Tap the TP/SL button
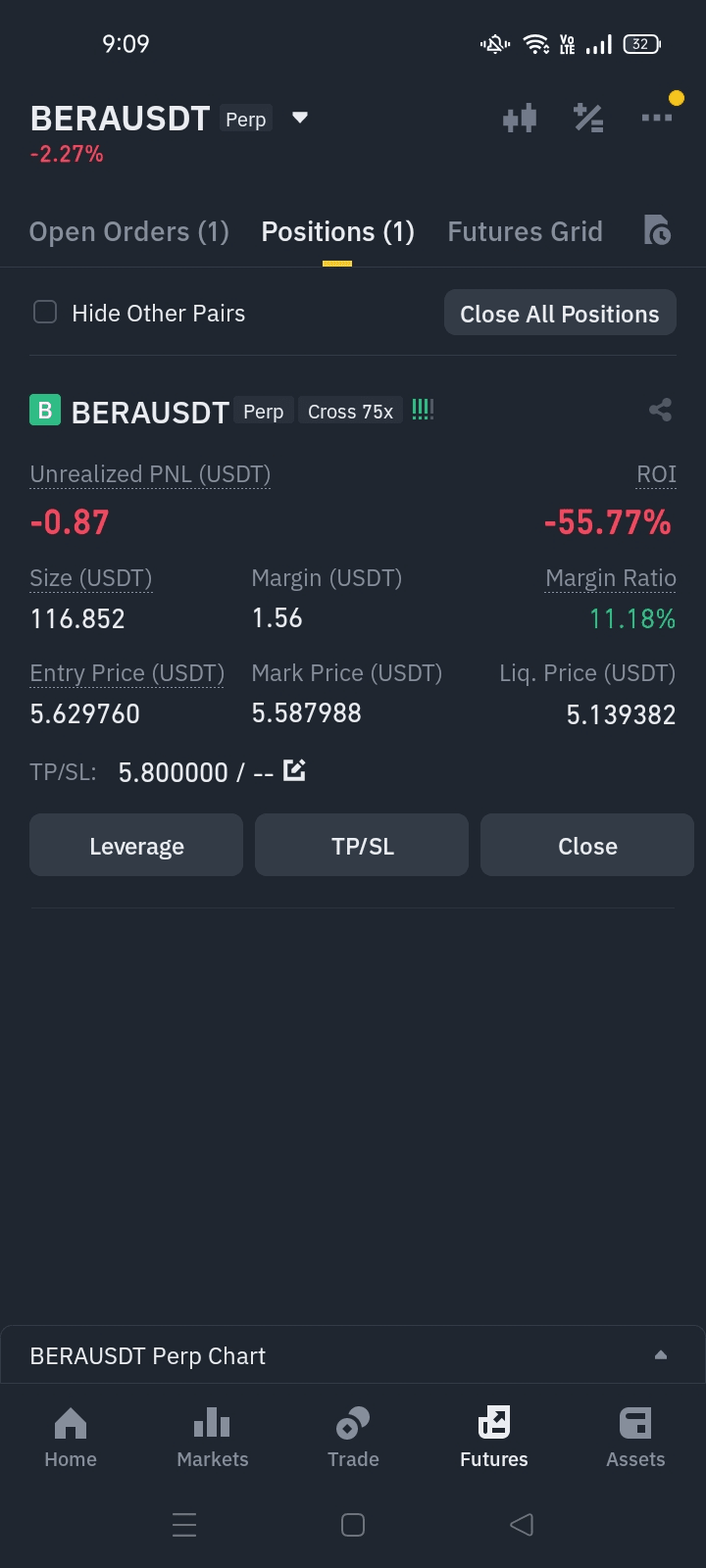The height and width of the screenshot is (1568, 706). pyautogui.click(x=362, y=846)
